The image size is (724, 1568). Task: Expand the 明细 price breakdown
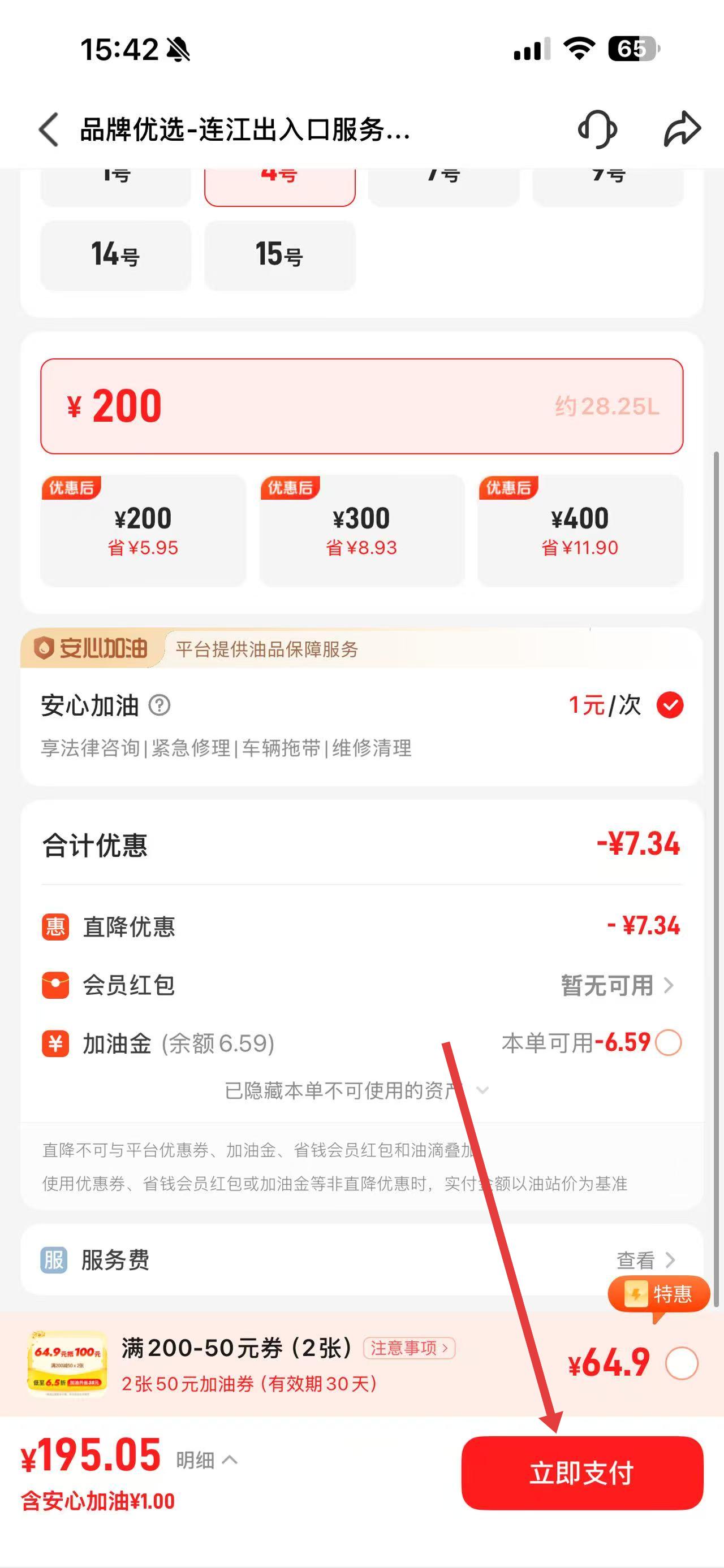[206, 1459]
